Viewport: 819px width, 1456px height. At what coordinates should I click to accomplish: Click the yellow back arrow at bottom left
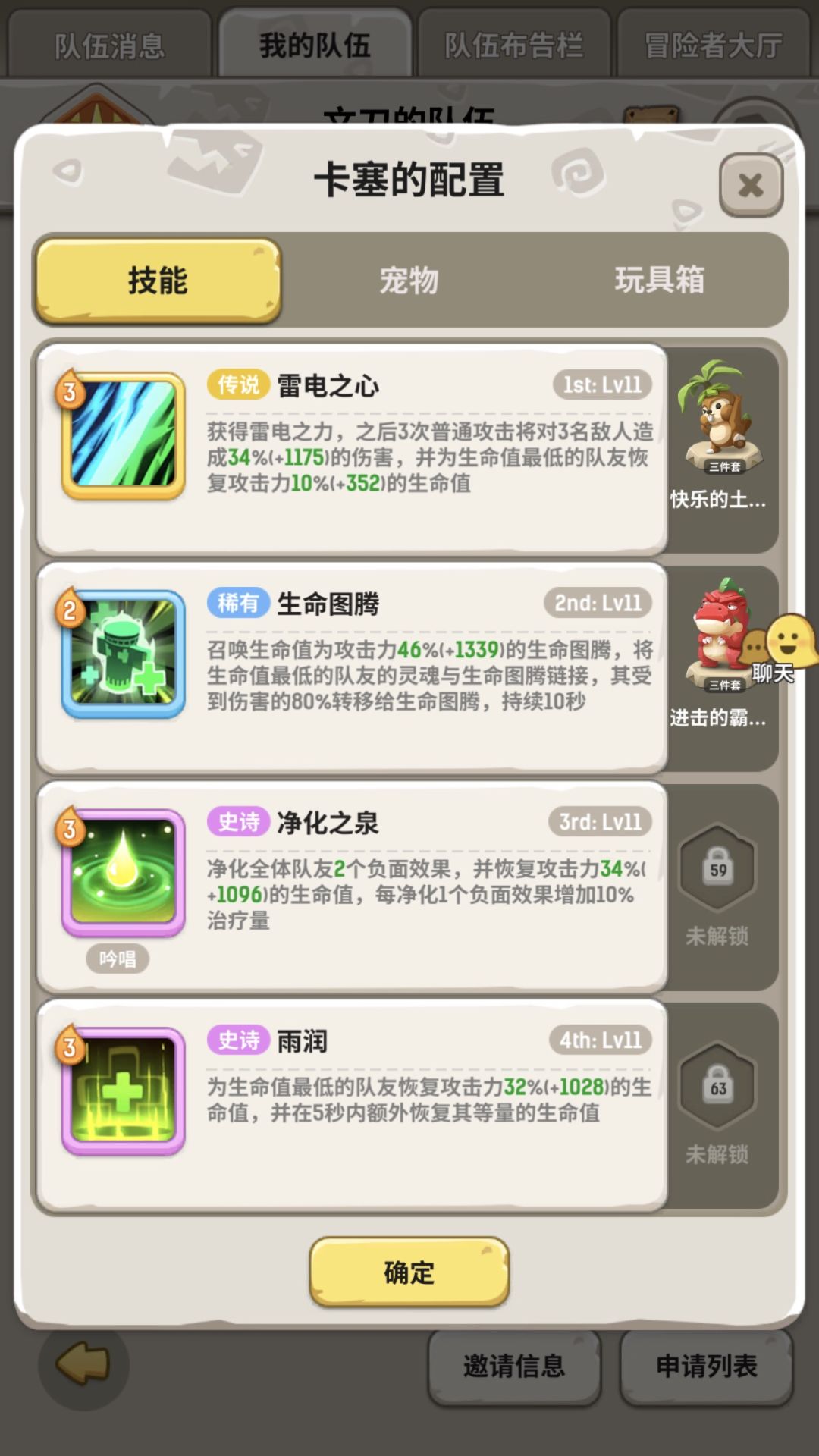click(83, 1365)
